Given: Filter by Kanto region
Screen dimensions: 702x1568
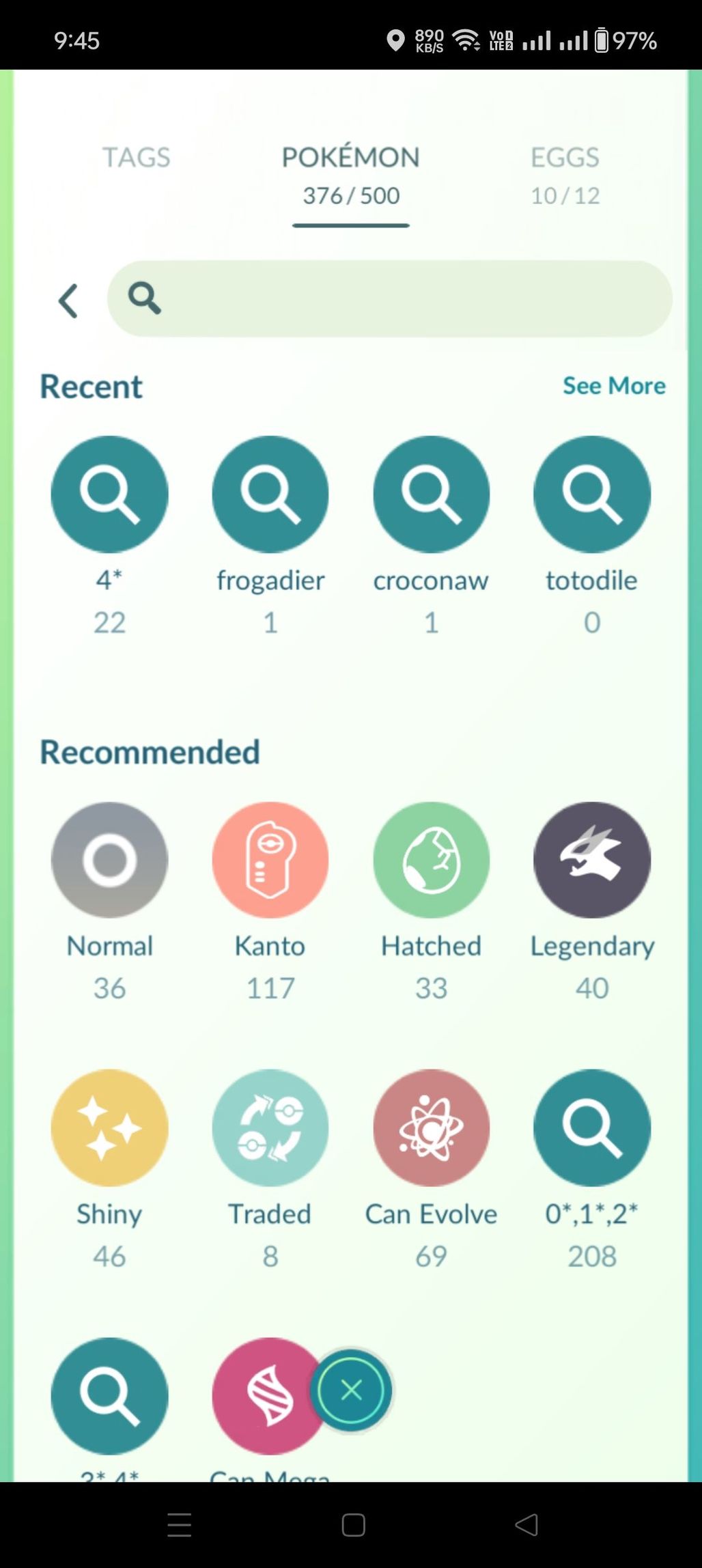Looking at the screenshot, I should click(x=270, y=860).
